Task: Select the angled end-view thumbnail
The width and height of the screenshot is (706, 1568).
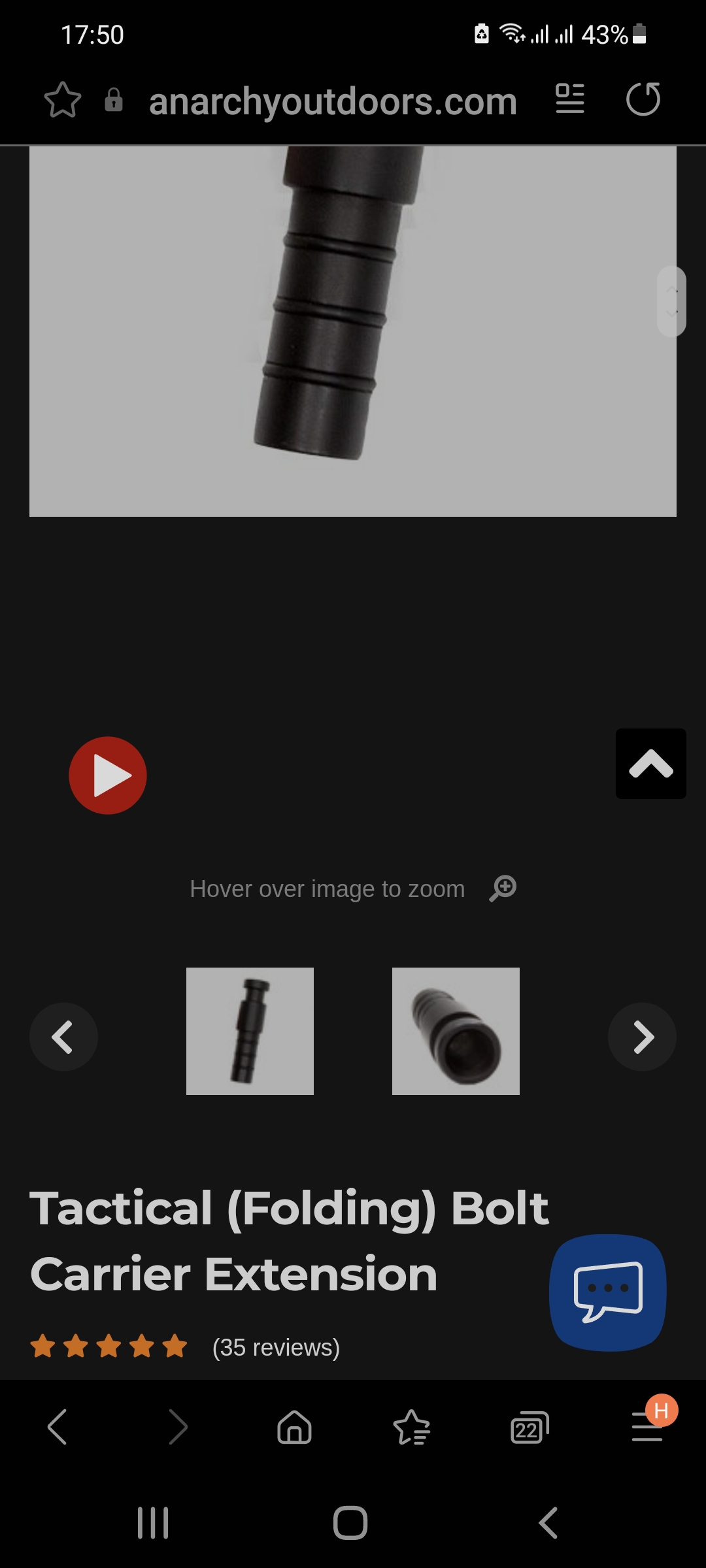Action: click(456, 1031)
